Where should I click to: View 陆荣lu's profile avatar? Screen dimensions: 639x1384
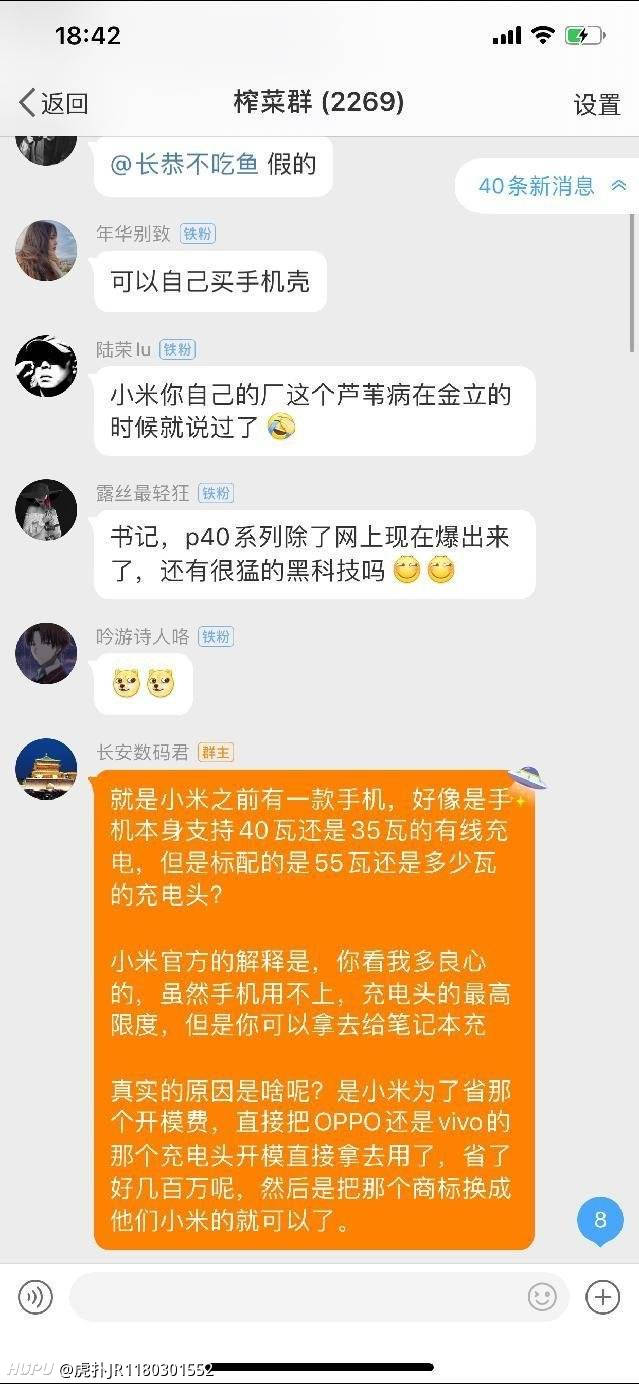click(x=46, y=366)
